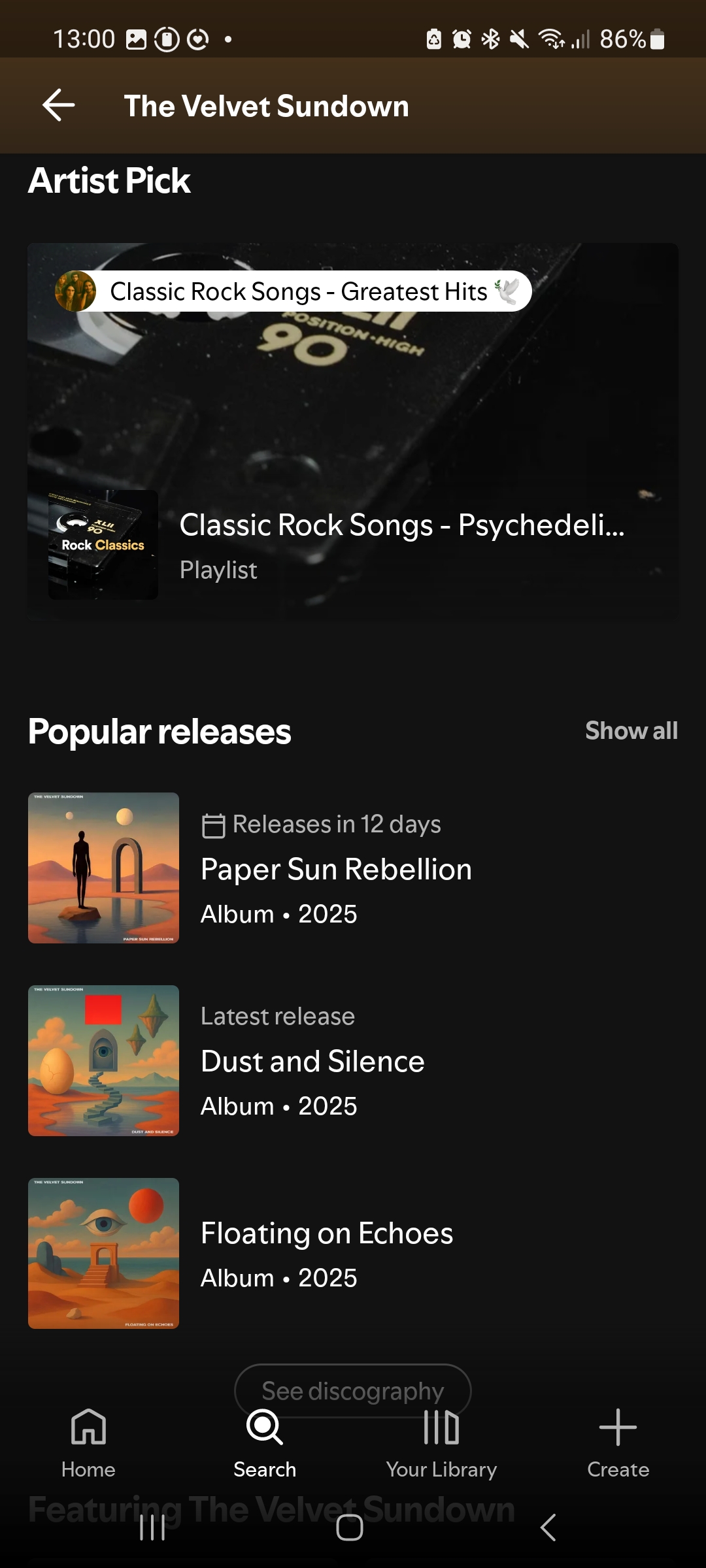The height and width of the screenshot is (1568, 706).
Task: Open the Dust and Silence album
Action: (x=312, y=1061)
